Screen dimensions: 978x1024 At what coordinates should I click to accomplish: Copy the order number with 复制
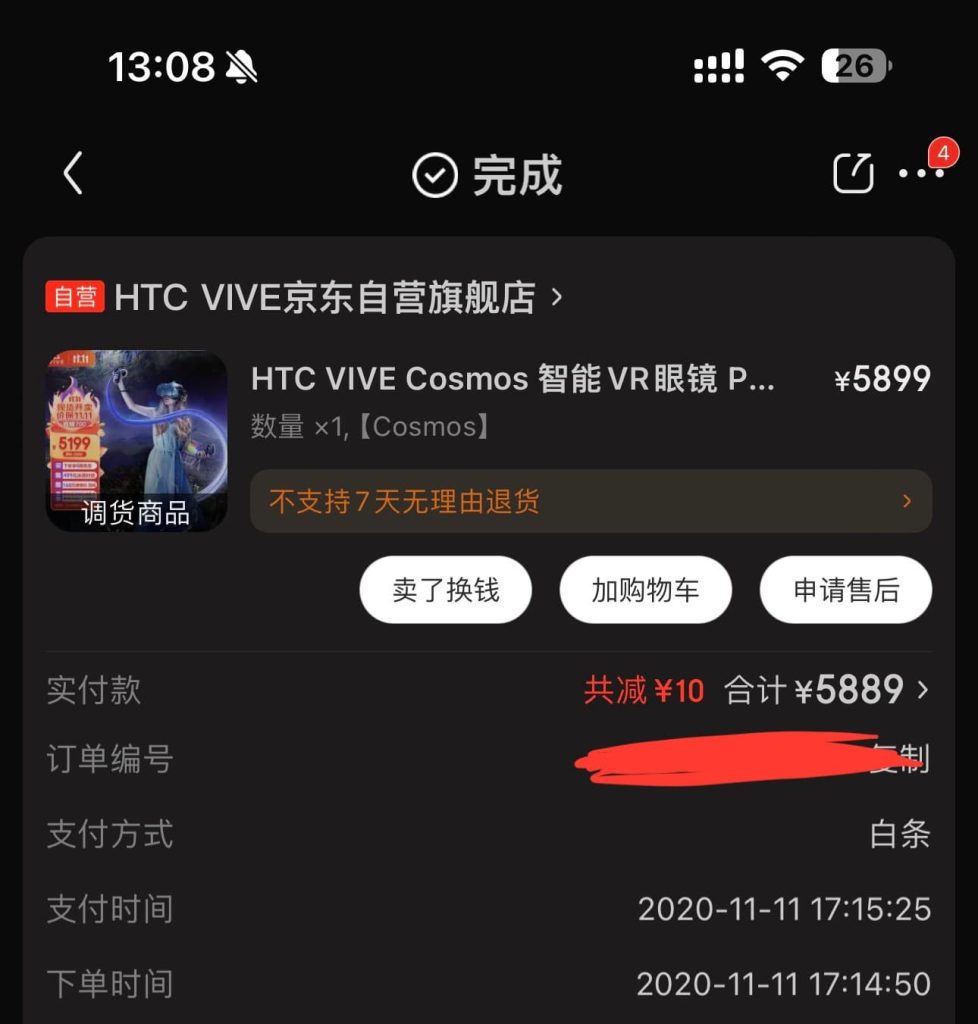tap(900, 759)
